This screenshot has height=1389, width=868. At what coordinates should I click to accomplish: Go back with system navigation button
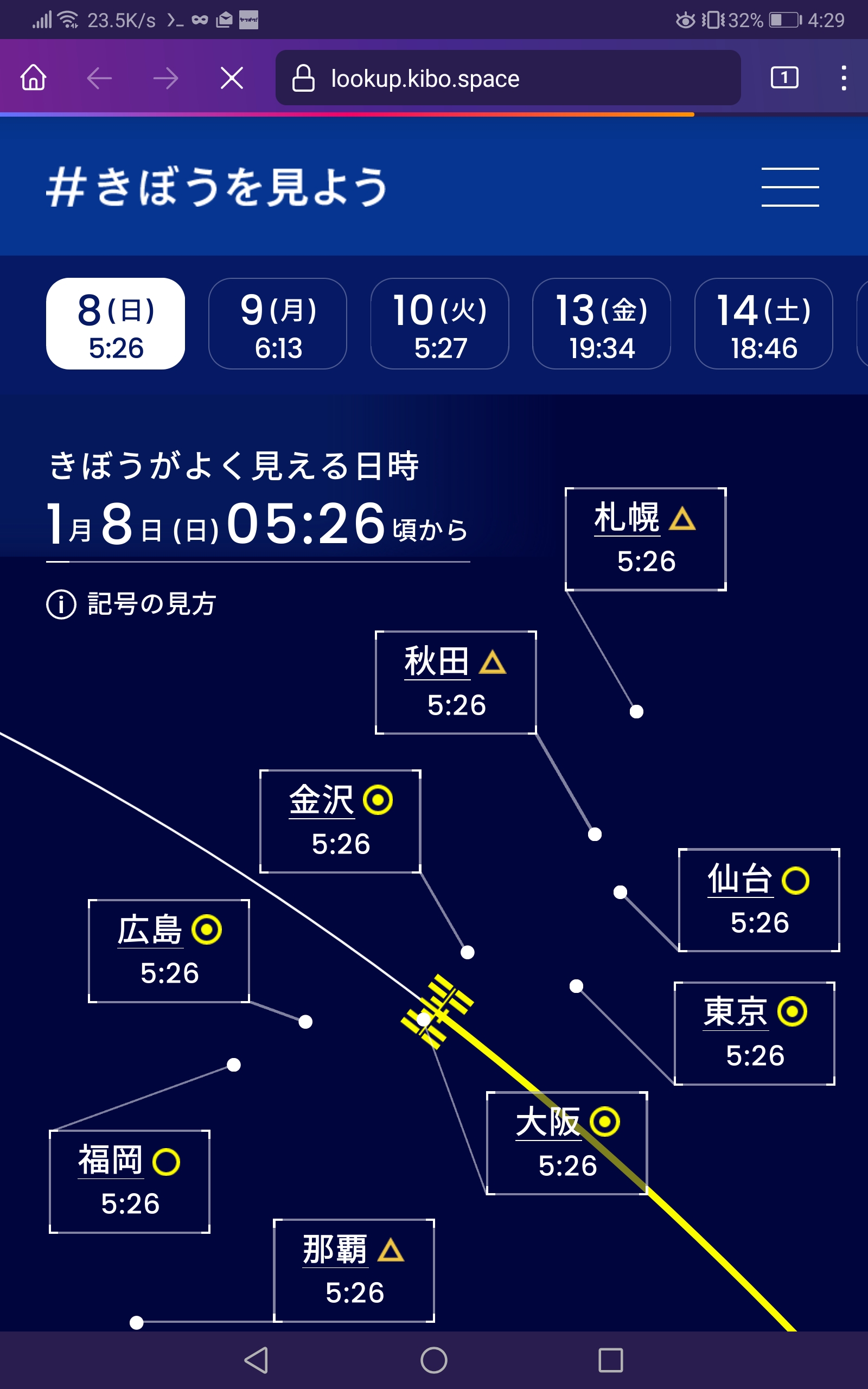(x=256, y=1360)
